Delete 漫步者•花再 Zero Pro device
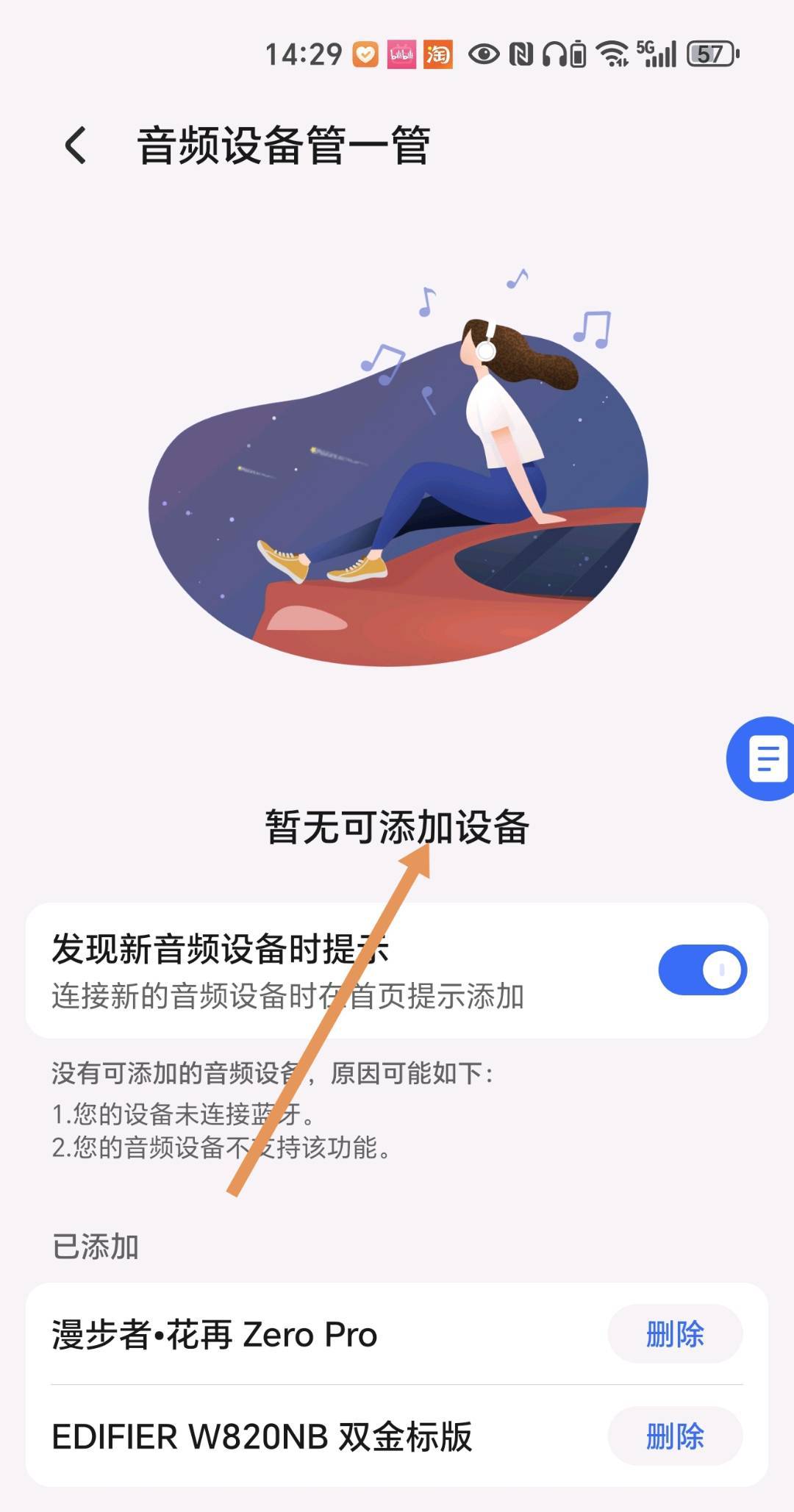794x1512 pixels. (x=674, y=1333)
